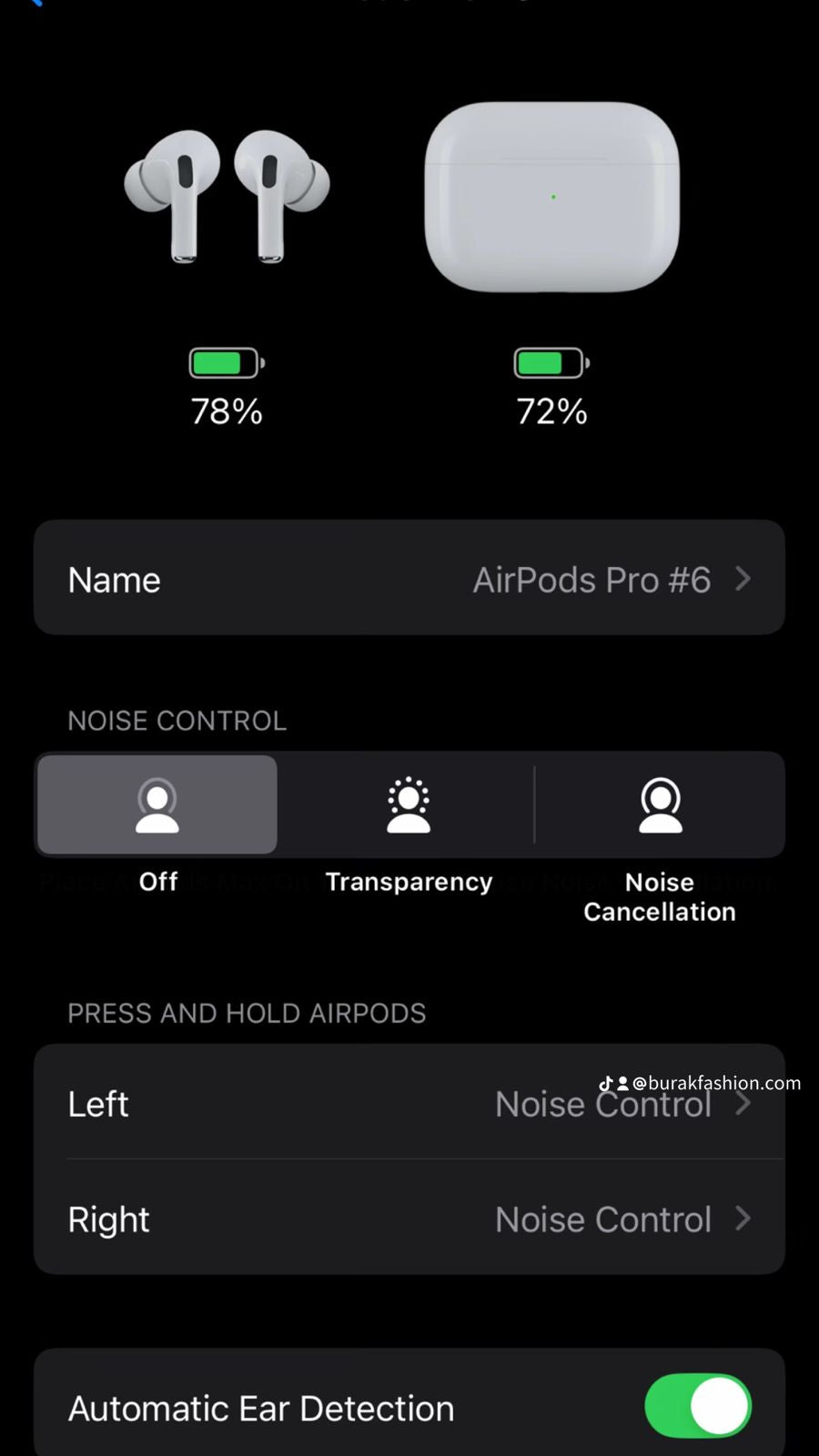Expand the Name row chevron
Screen dimensions: 819x1456
pos(743,579)
